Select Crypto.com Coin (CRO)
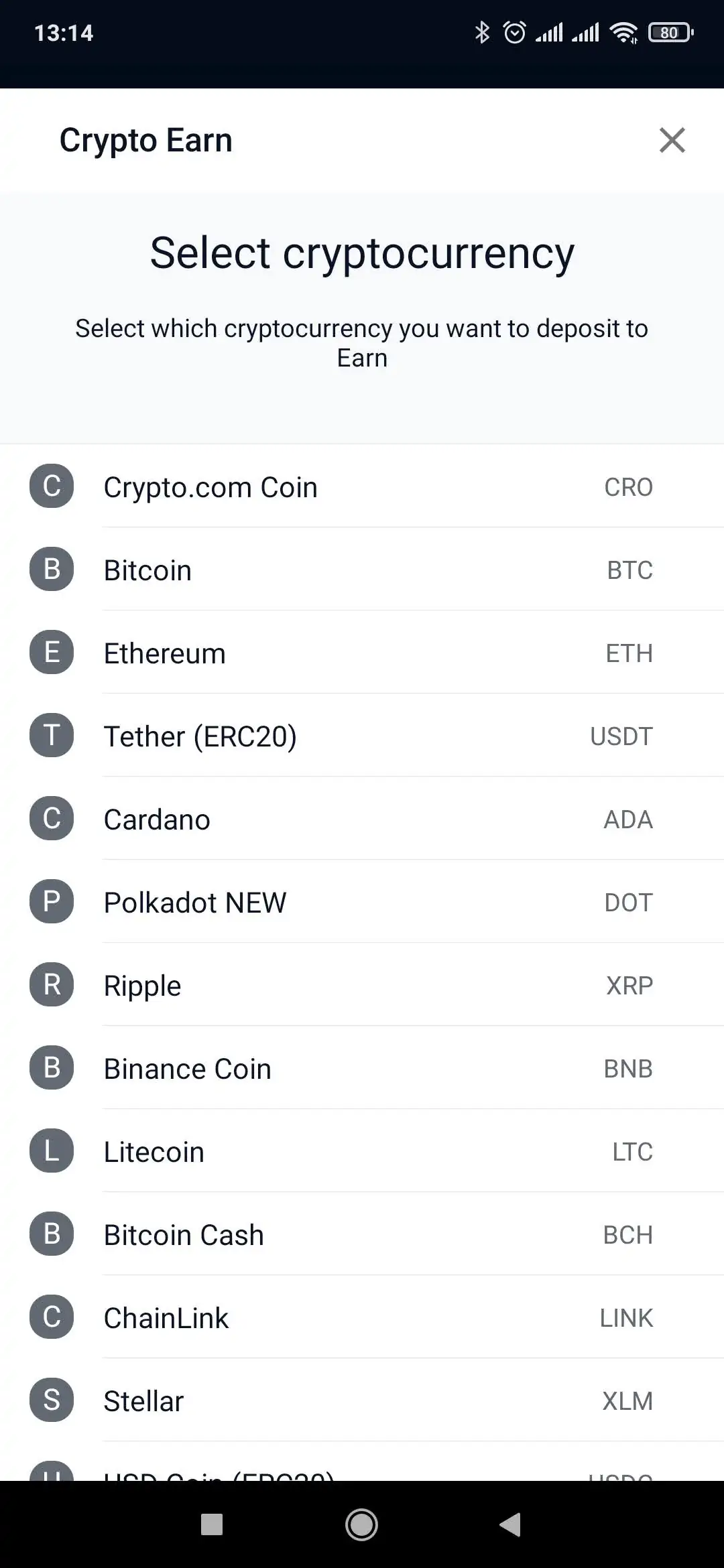 click(362, 486)
